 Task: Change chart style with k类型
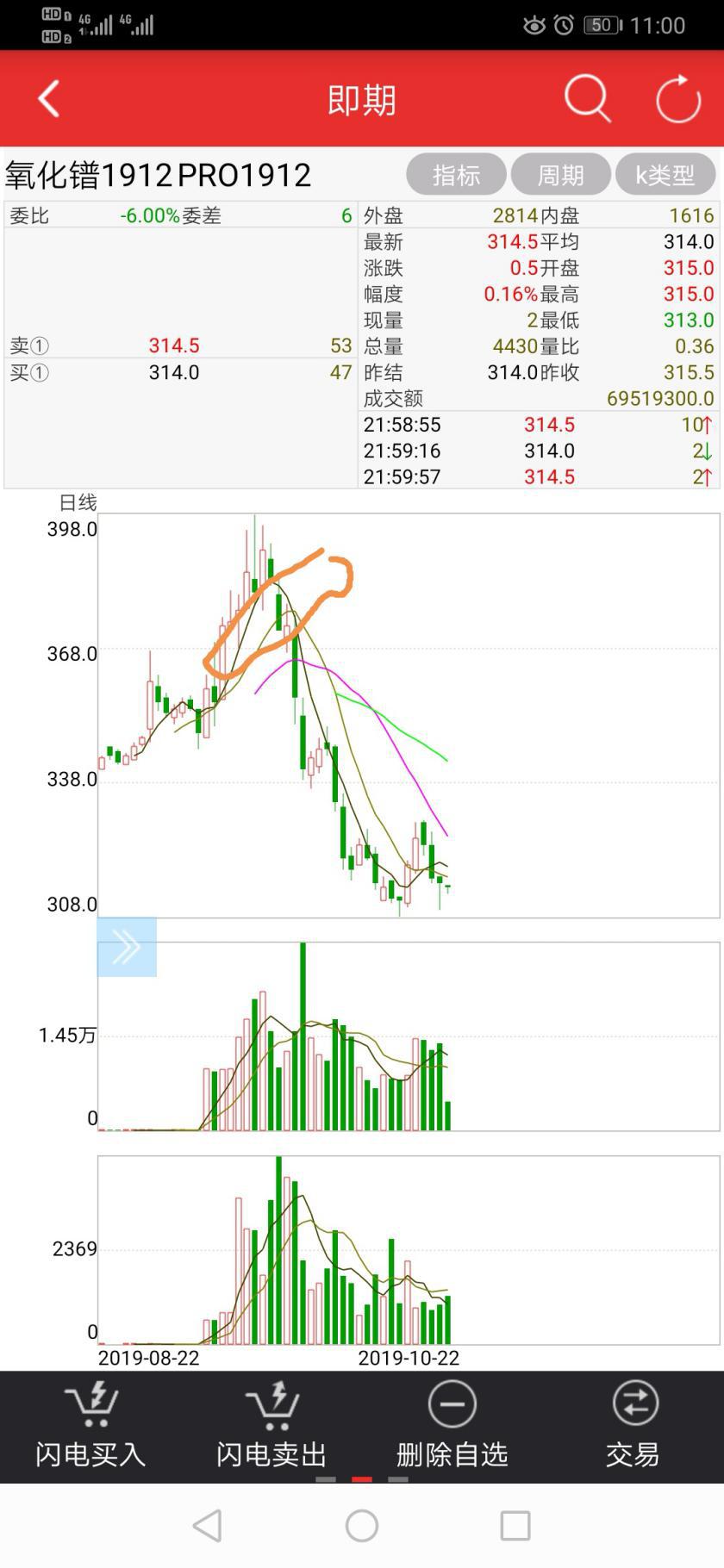665,175
